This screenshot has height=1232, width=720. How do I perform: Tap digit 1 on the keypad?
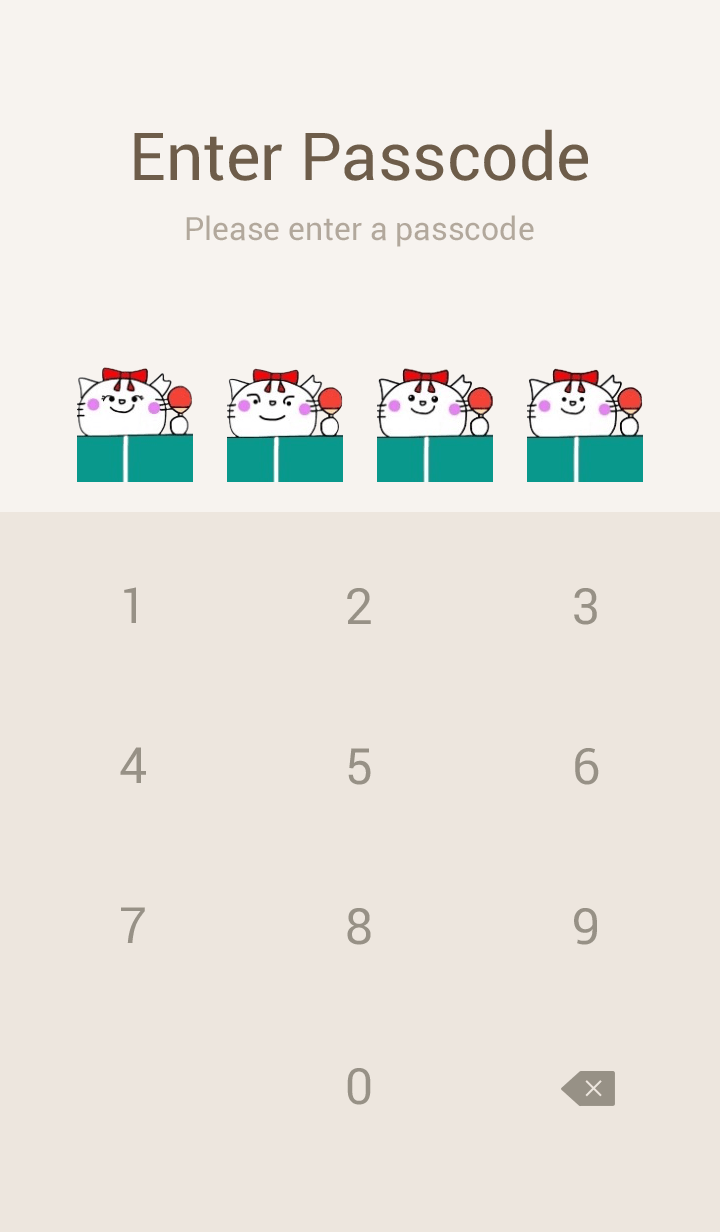click(x=132, y=607)
